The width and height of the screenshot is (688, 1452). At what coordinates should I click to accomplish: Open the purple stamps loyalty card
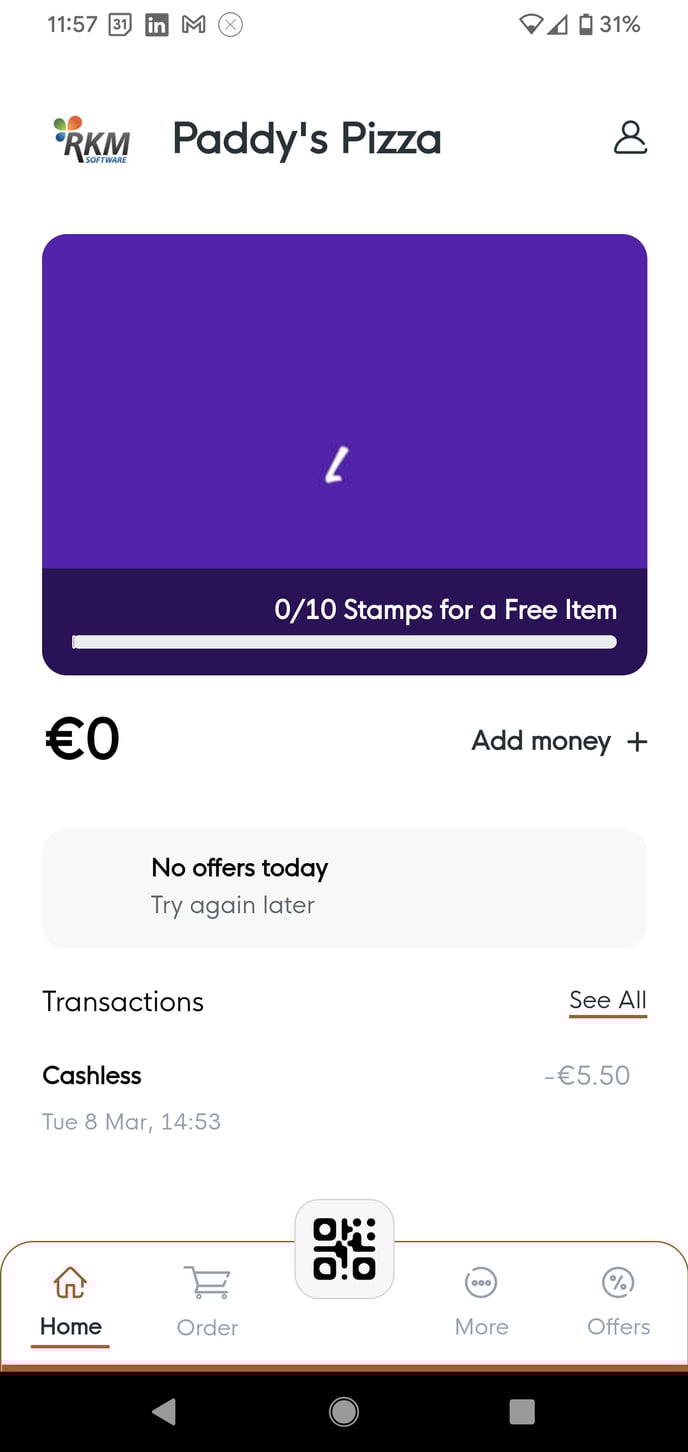coord(344,454)
